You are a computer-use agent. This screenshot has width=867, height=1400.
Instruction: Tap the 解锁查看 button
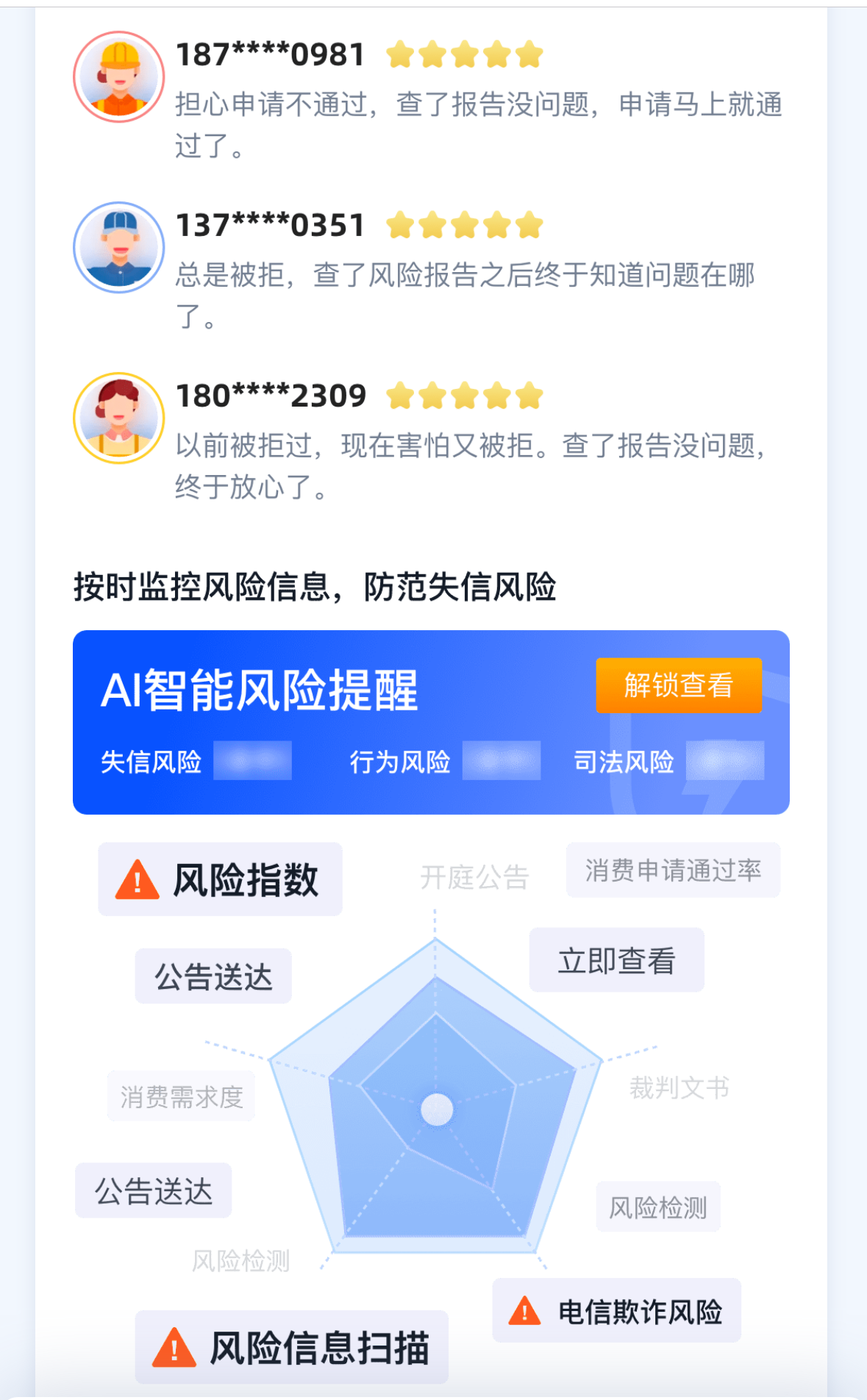click(678, 685)
